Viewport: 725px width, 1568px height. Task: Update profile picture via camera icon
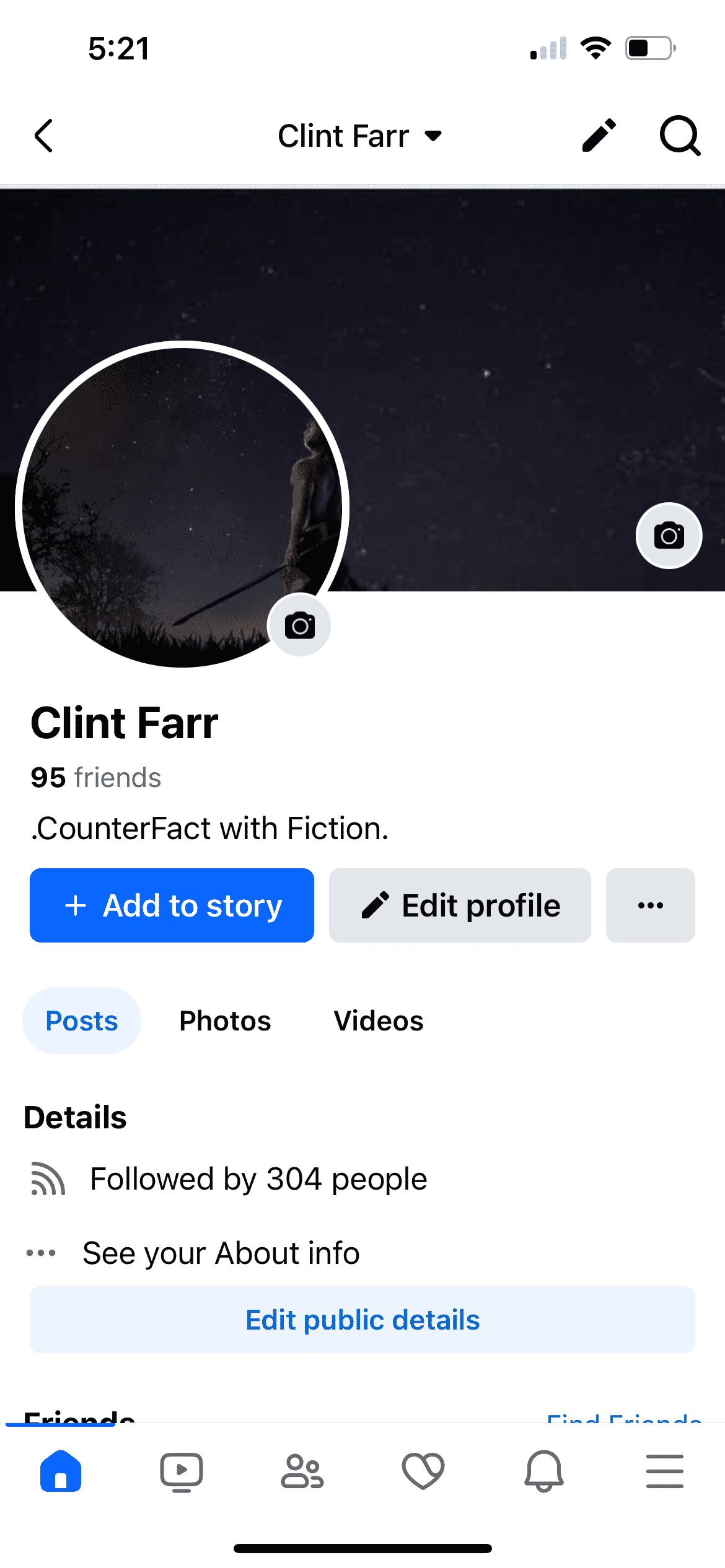coord(299,625)
